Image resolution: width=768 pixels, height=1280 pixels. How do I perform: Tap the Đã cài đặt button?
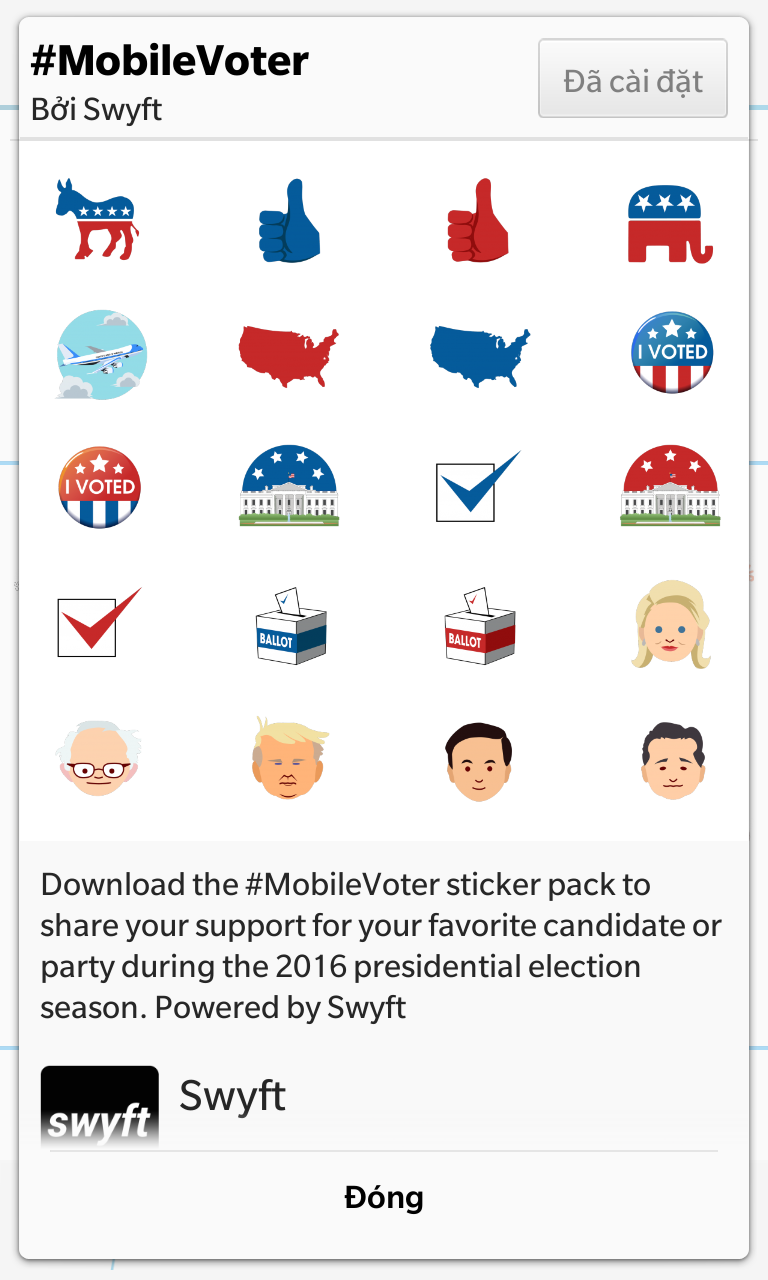click(633, 79)
